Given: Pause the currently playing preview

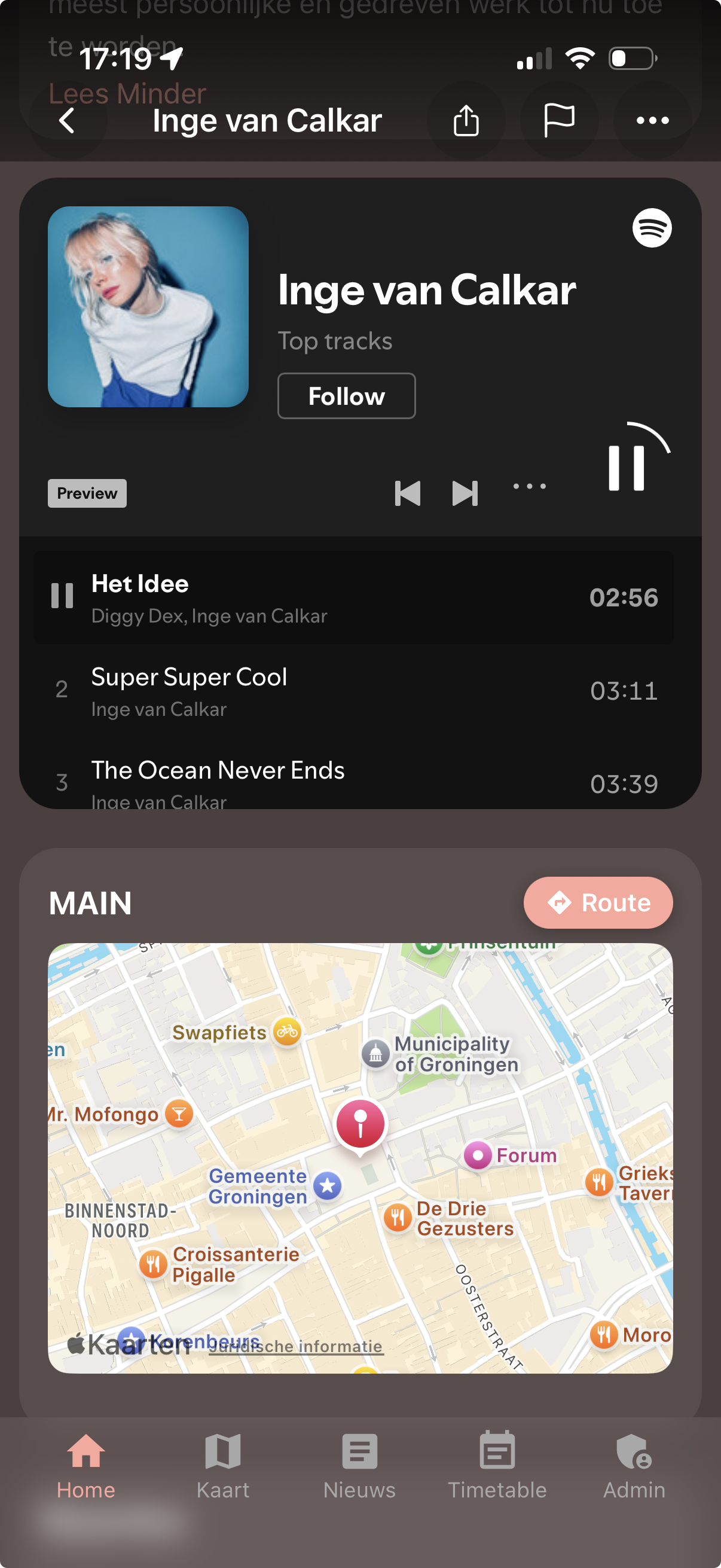Looking at the screenshot, I should pyautogui.click(x=627, y=469).
